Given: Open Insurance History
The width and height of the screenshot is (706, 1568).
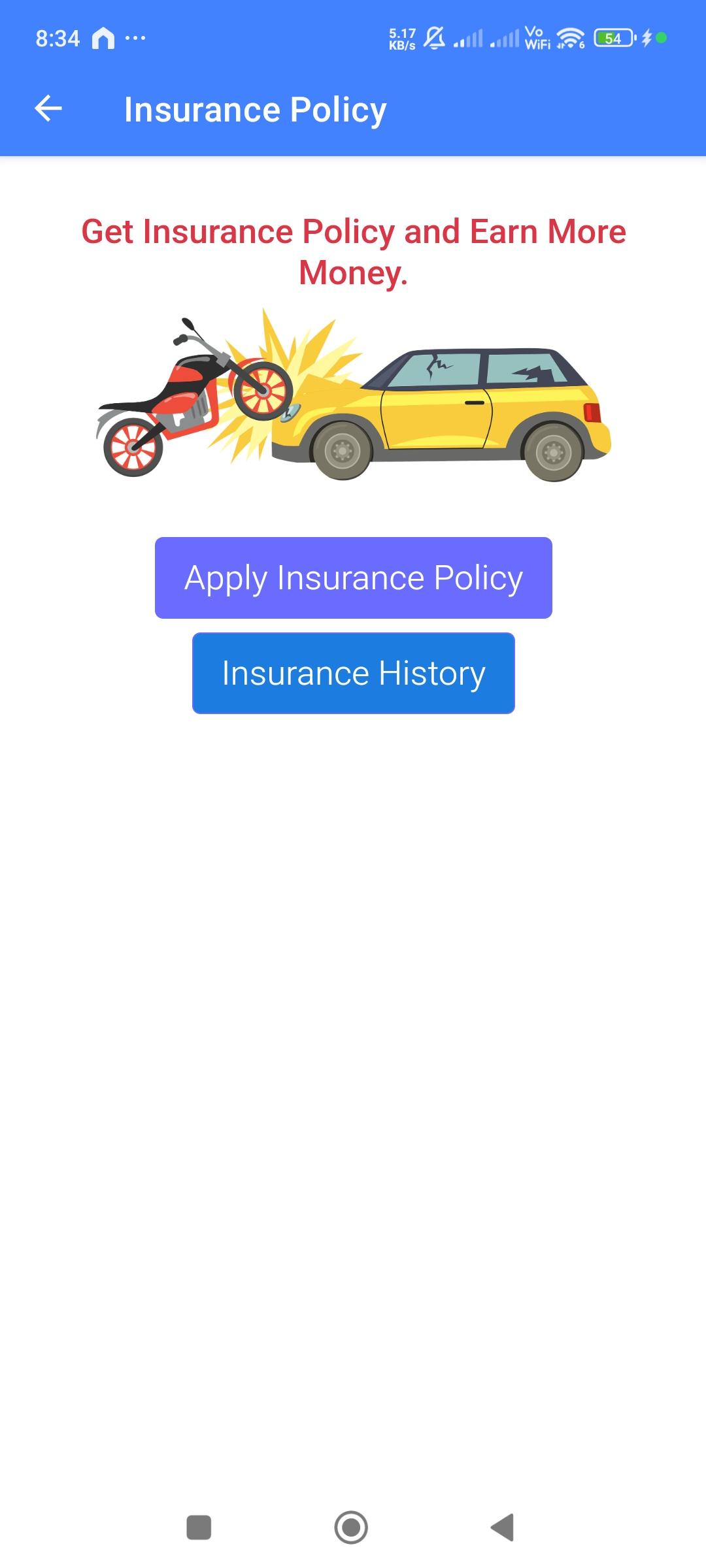Looking at the screenshot, I should (x=353, y=673).
